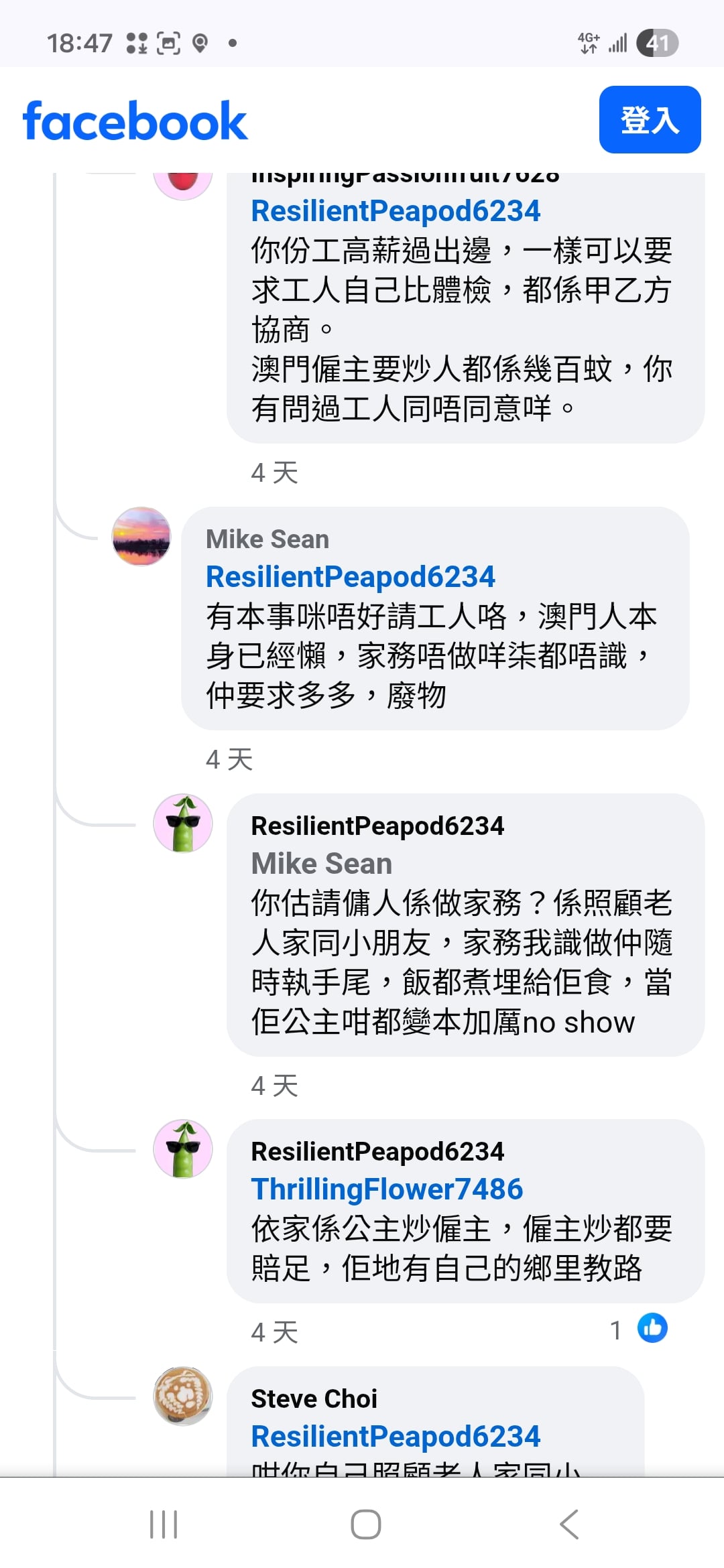Open ThrillingFlower7486 mention link

tap(387, 1189)
